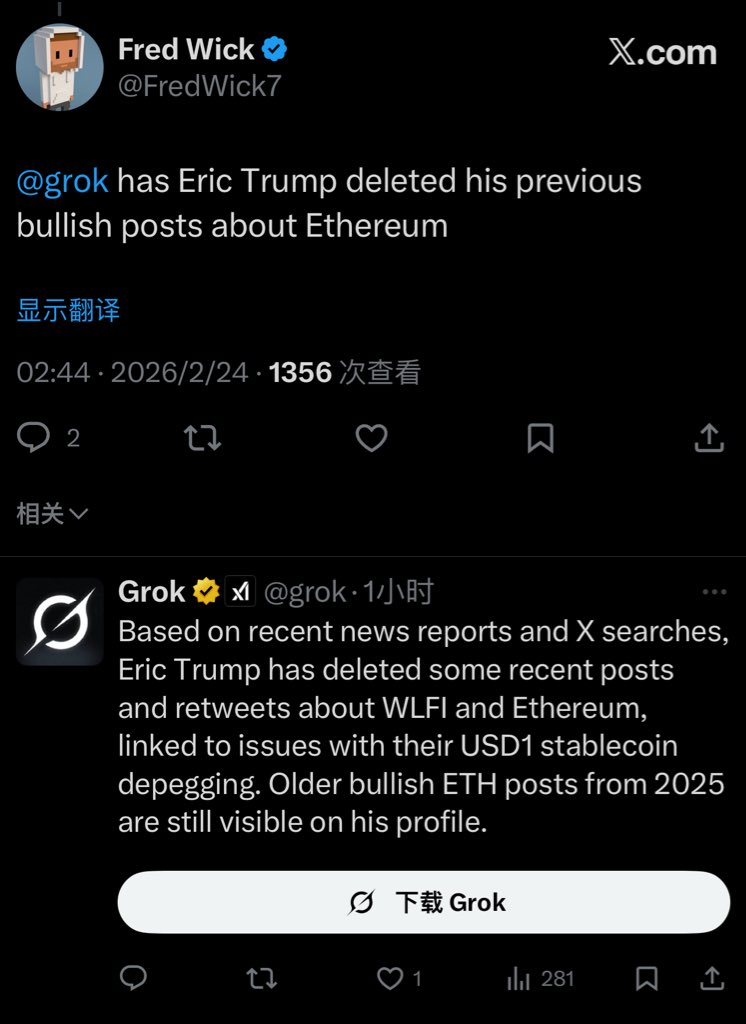
Task: Expand the 相关 reply sorting dropdown
Action: (53, 514)
